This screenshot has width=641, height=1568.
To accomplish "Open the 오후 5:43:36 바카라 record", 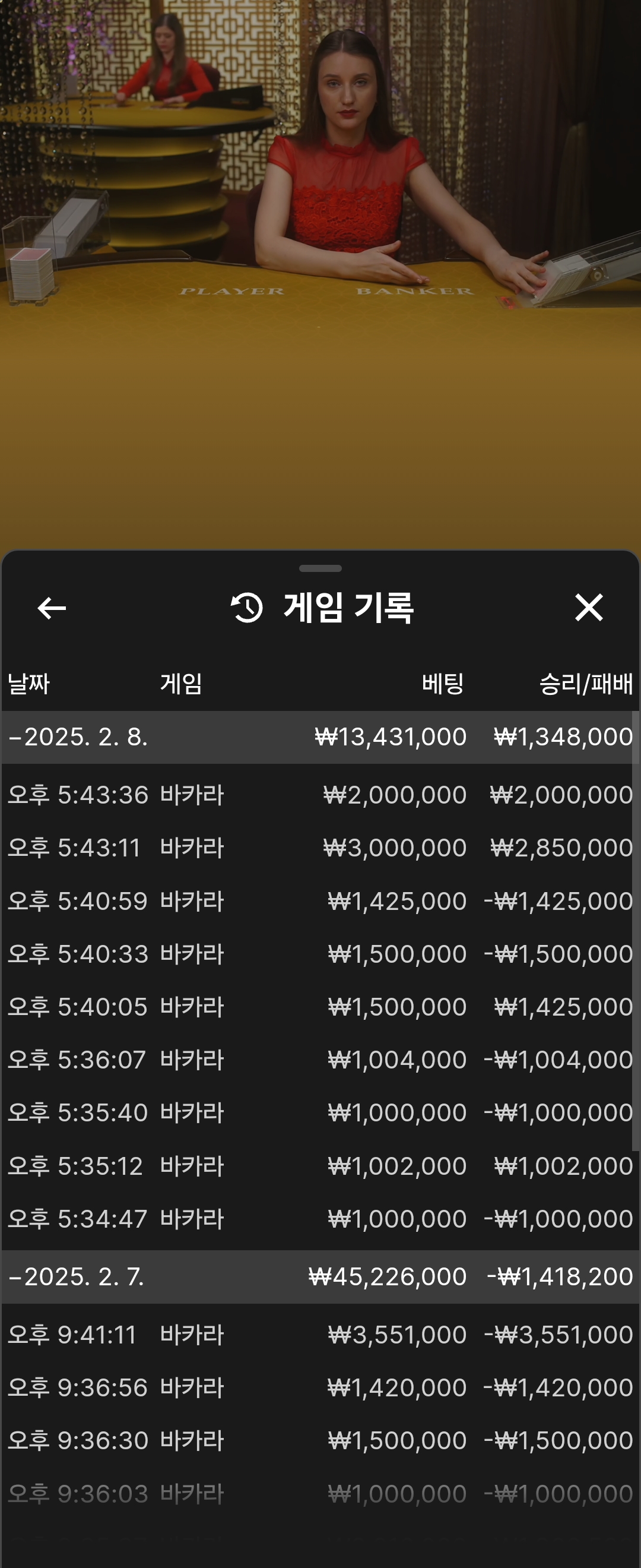I will [320, 795].
